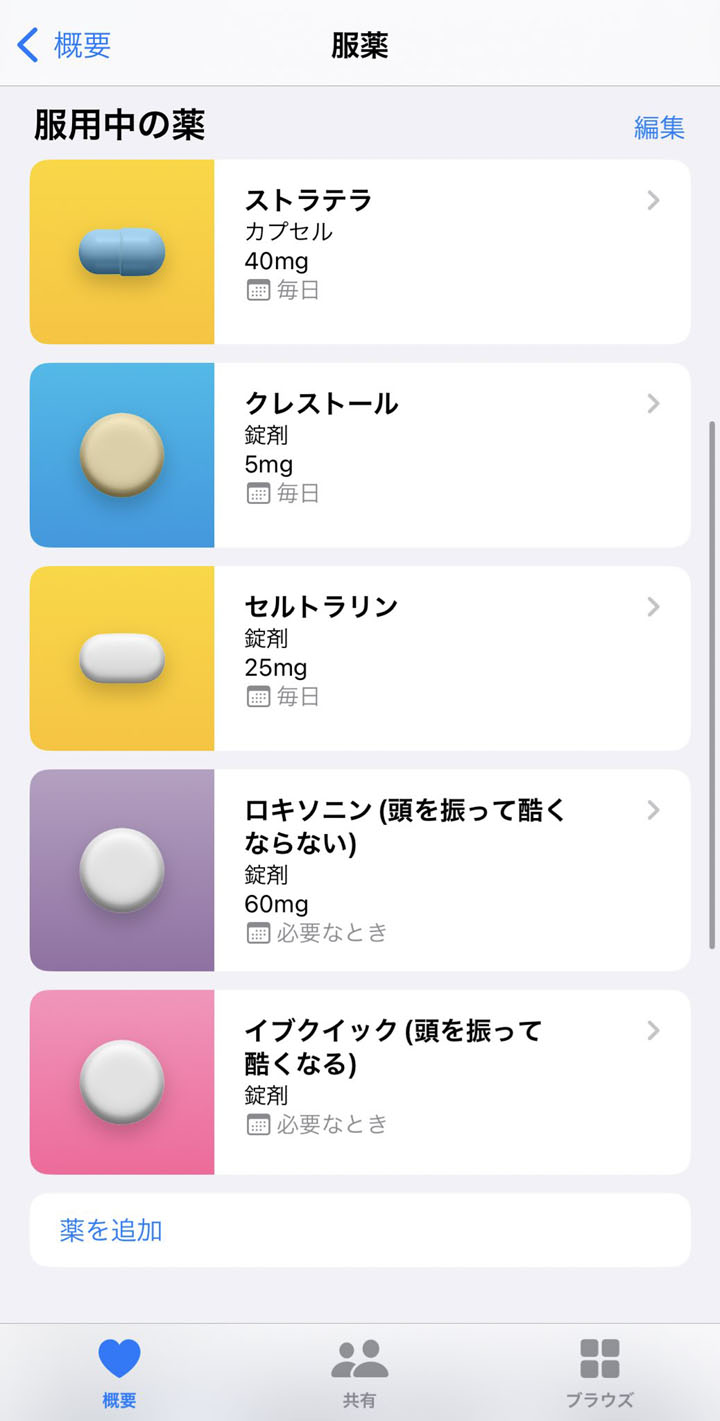Switch to the 概要 tab
Image resolution: width=720 pixels, height=1421 pixels.
click(119, 1374)
